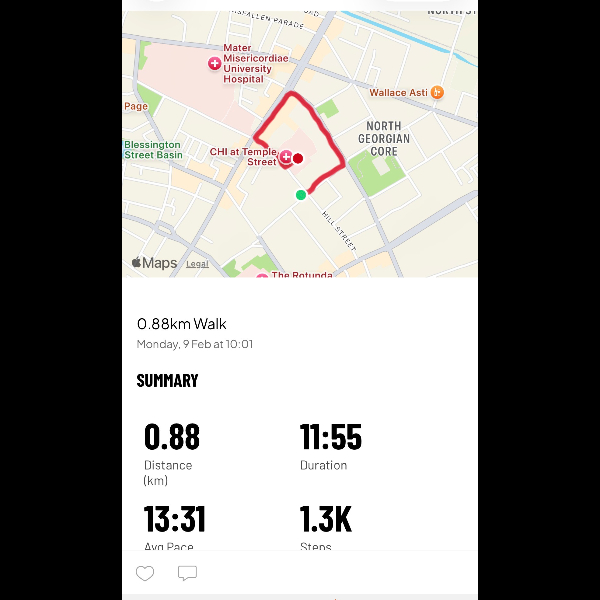The width and height of the screenshot is (600, 600).
Task: Like this 0.88km walk activity
Action: (145, 574)
